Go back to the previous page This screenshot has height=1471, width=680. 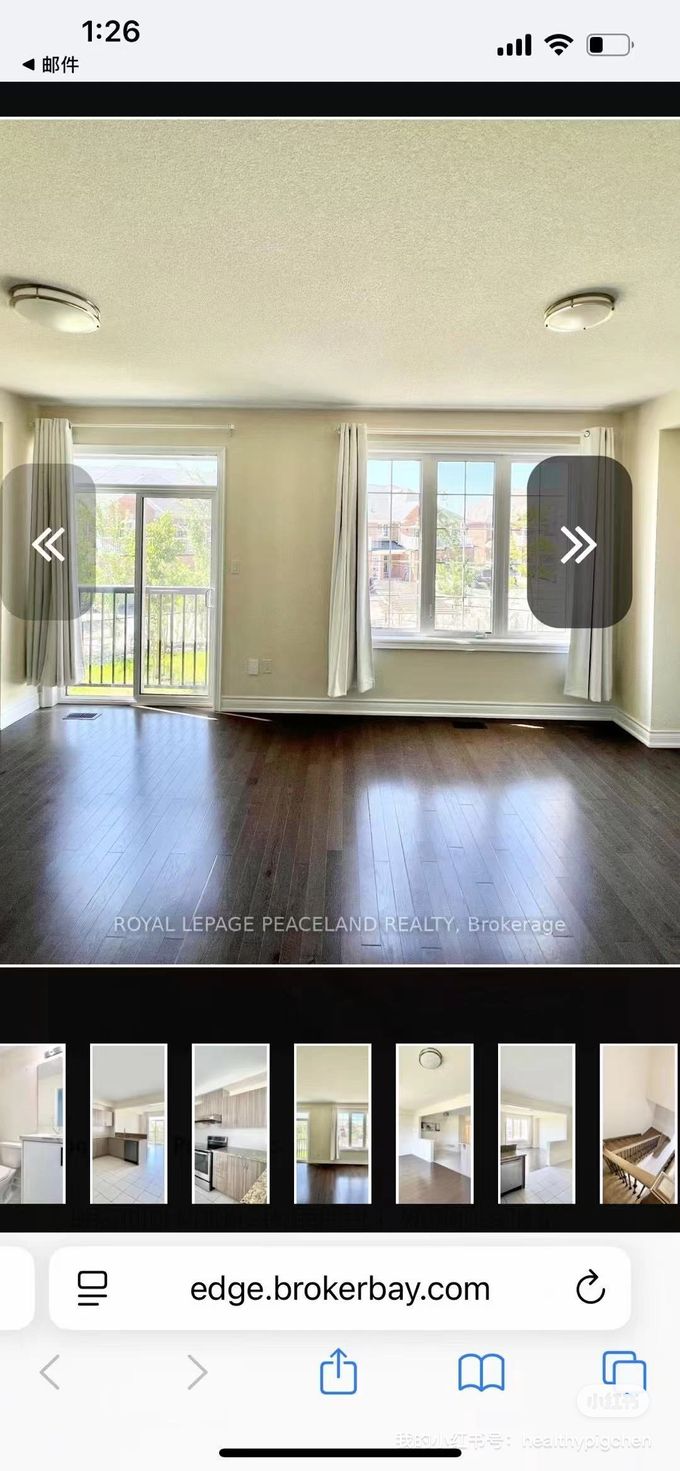[x=50, y=1372]
